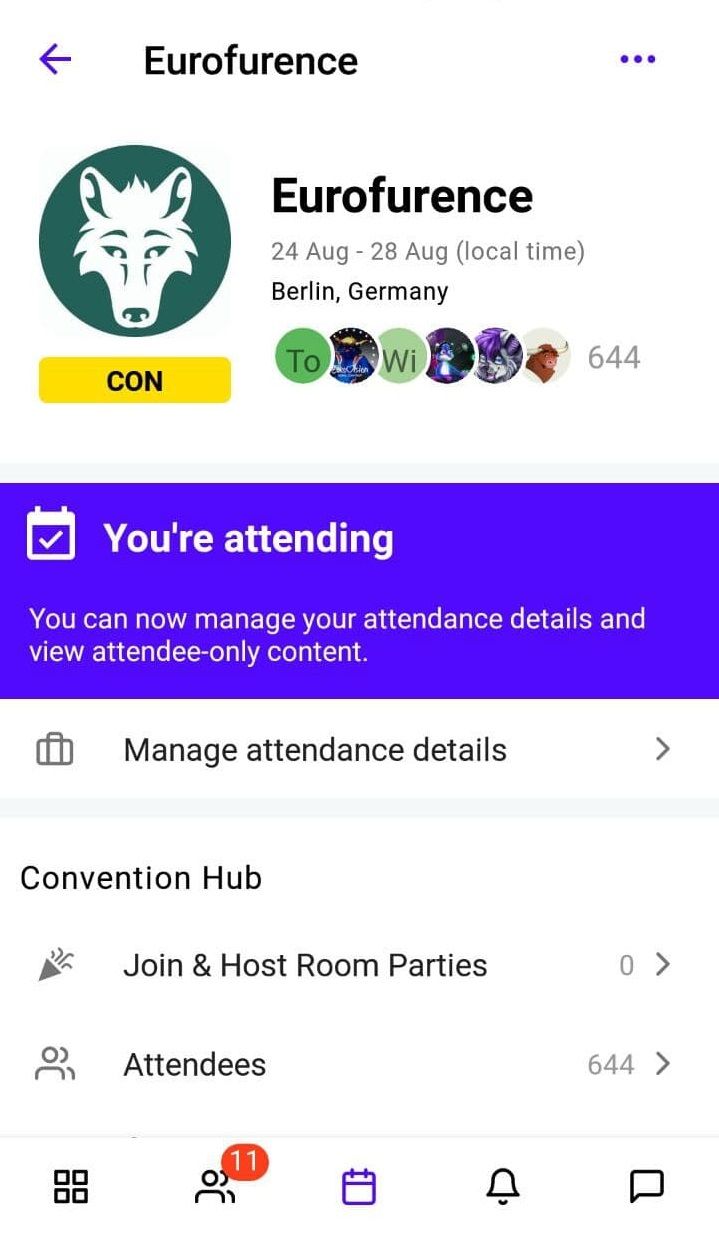Select the calendar events tab
This screenshot has width=719, height=1235.
(359, 1187)
